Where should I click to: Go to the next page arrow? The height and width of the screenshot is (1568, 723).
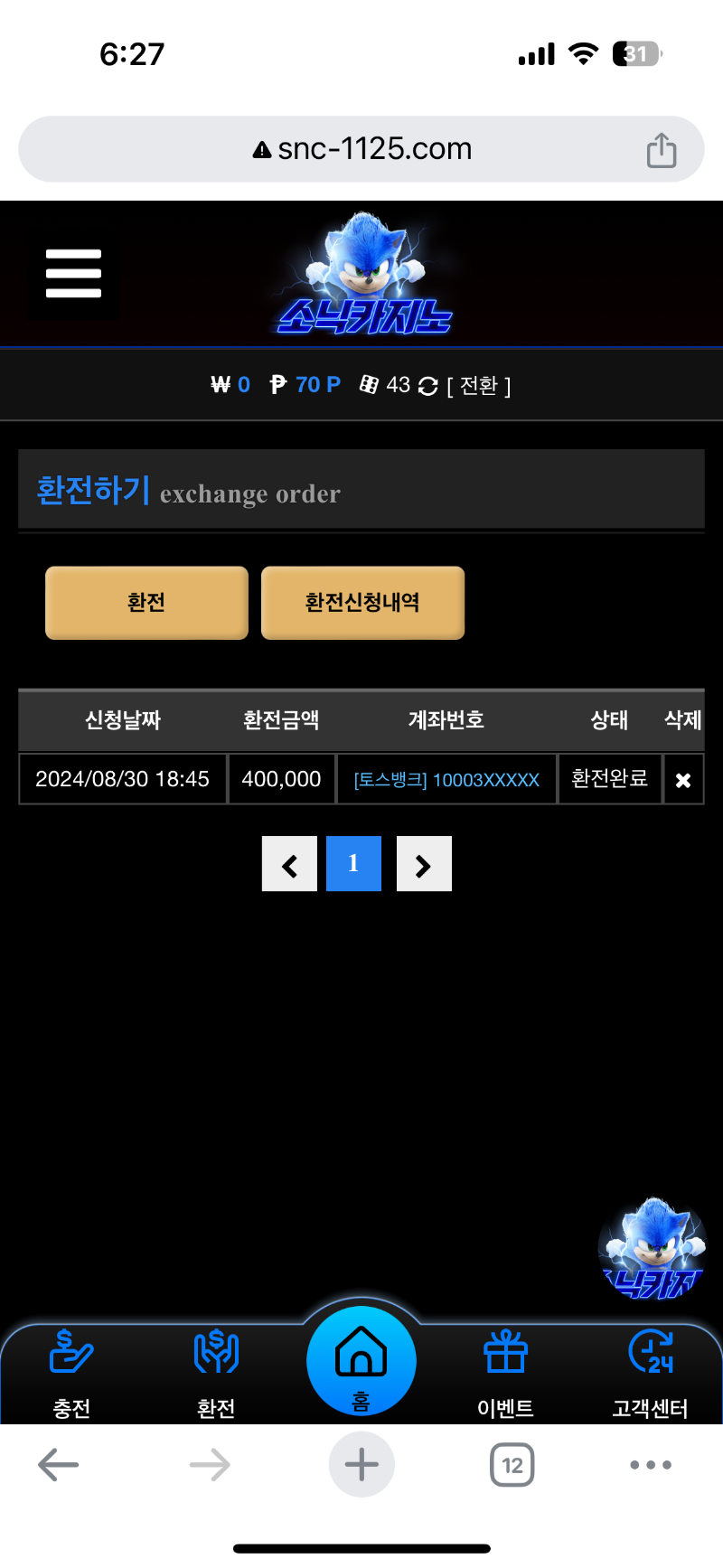coord(423,864)
